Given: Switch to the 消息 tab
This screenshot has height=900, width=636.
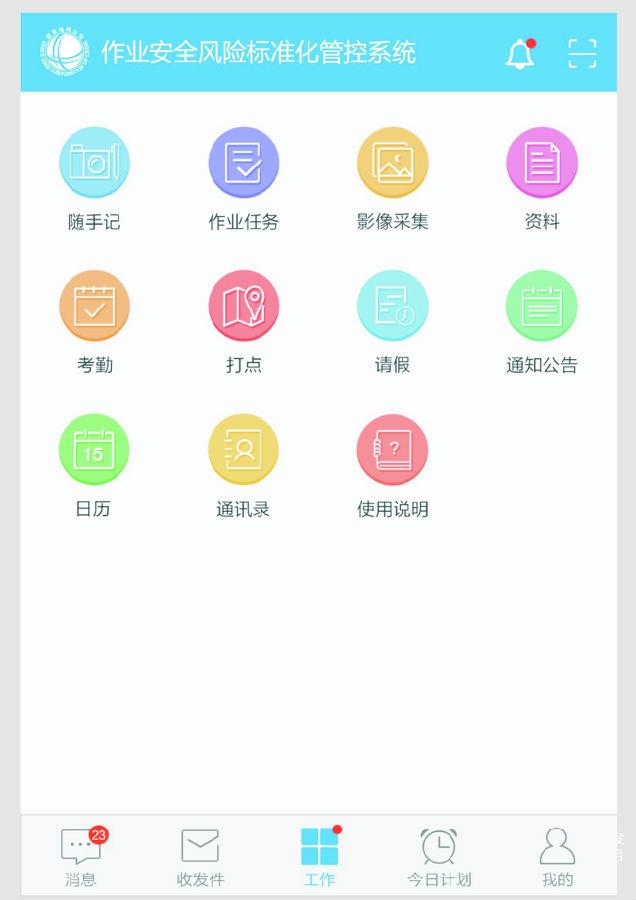Looking at the screenshot, I should 81,857.
